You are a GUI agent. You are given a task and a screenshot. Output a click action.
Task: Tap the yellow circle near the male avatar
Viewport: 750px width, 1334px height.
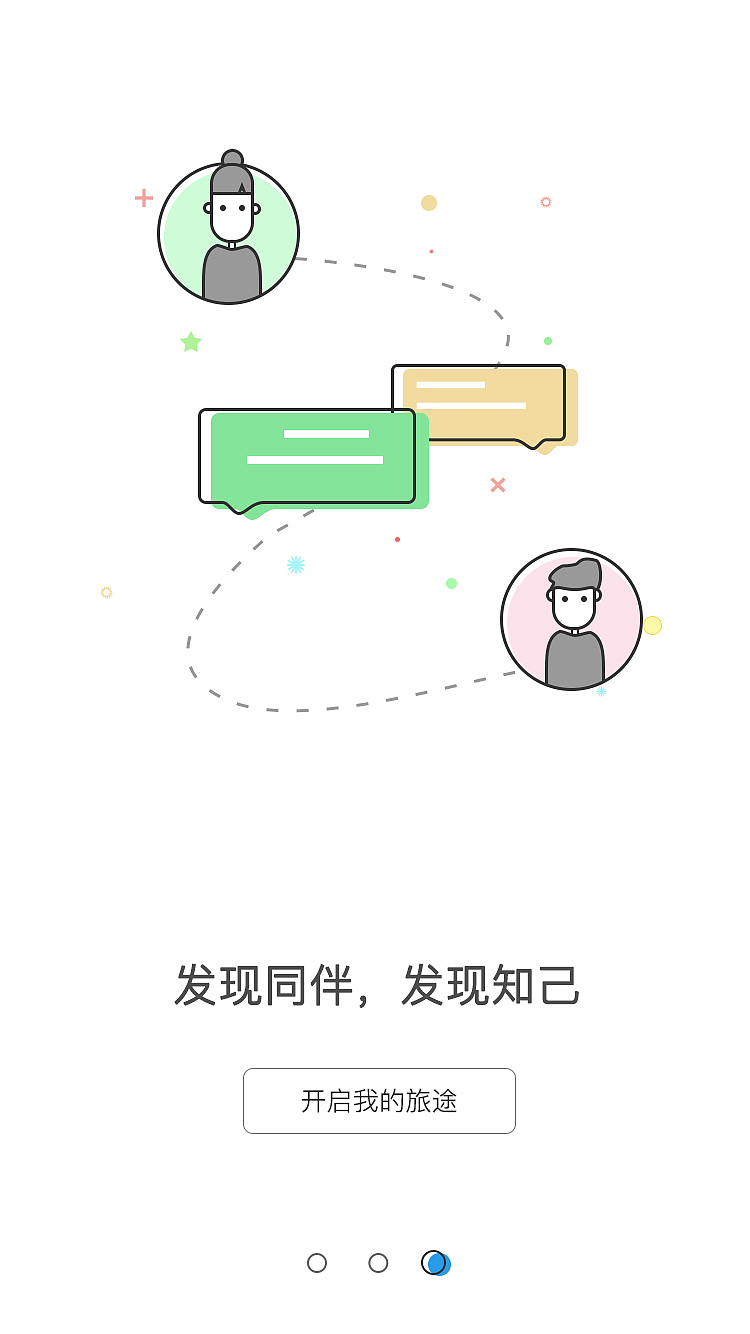(x=653, y=625)
